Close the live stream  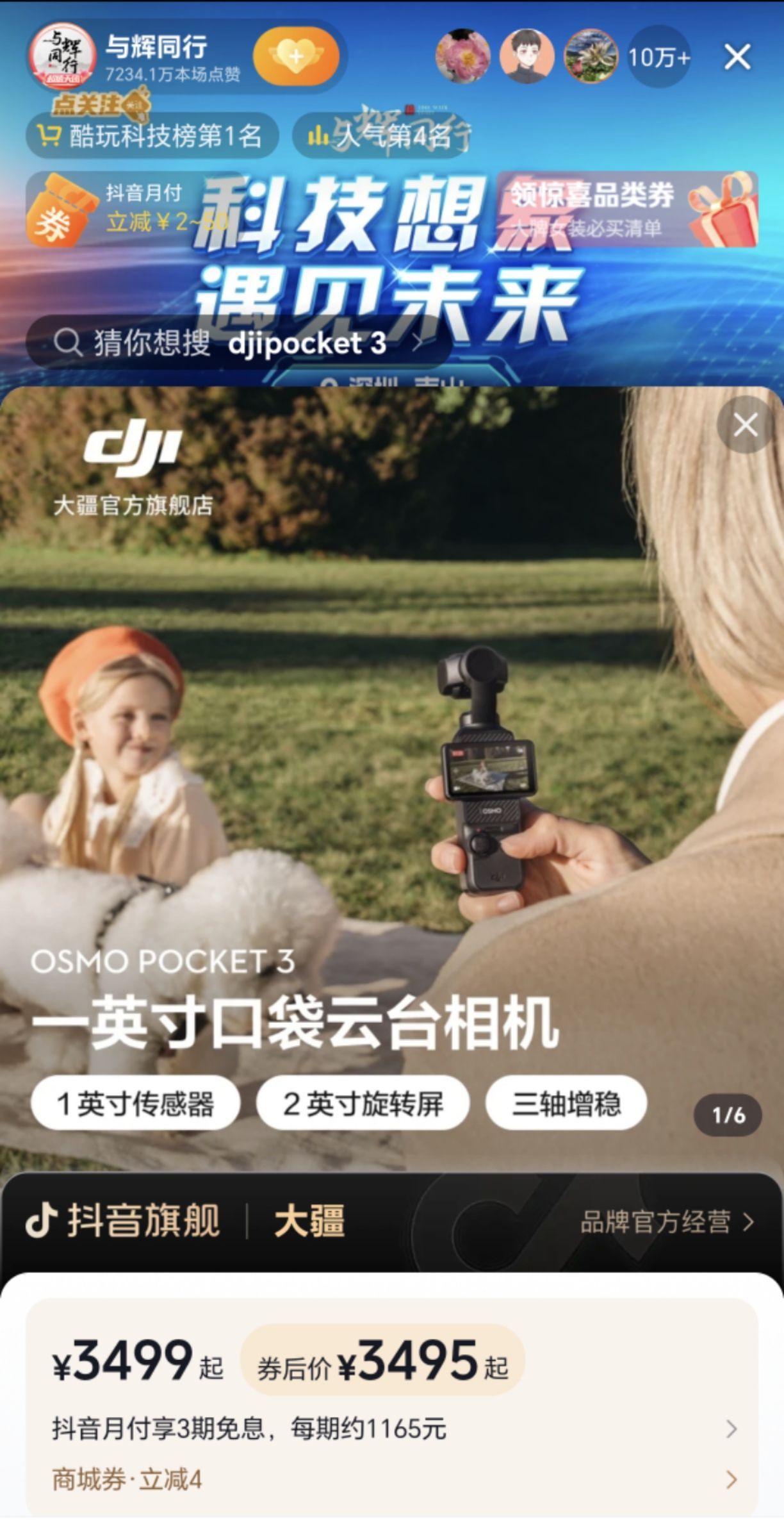coord(737,57)
